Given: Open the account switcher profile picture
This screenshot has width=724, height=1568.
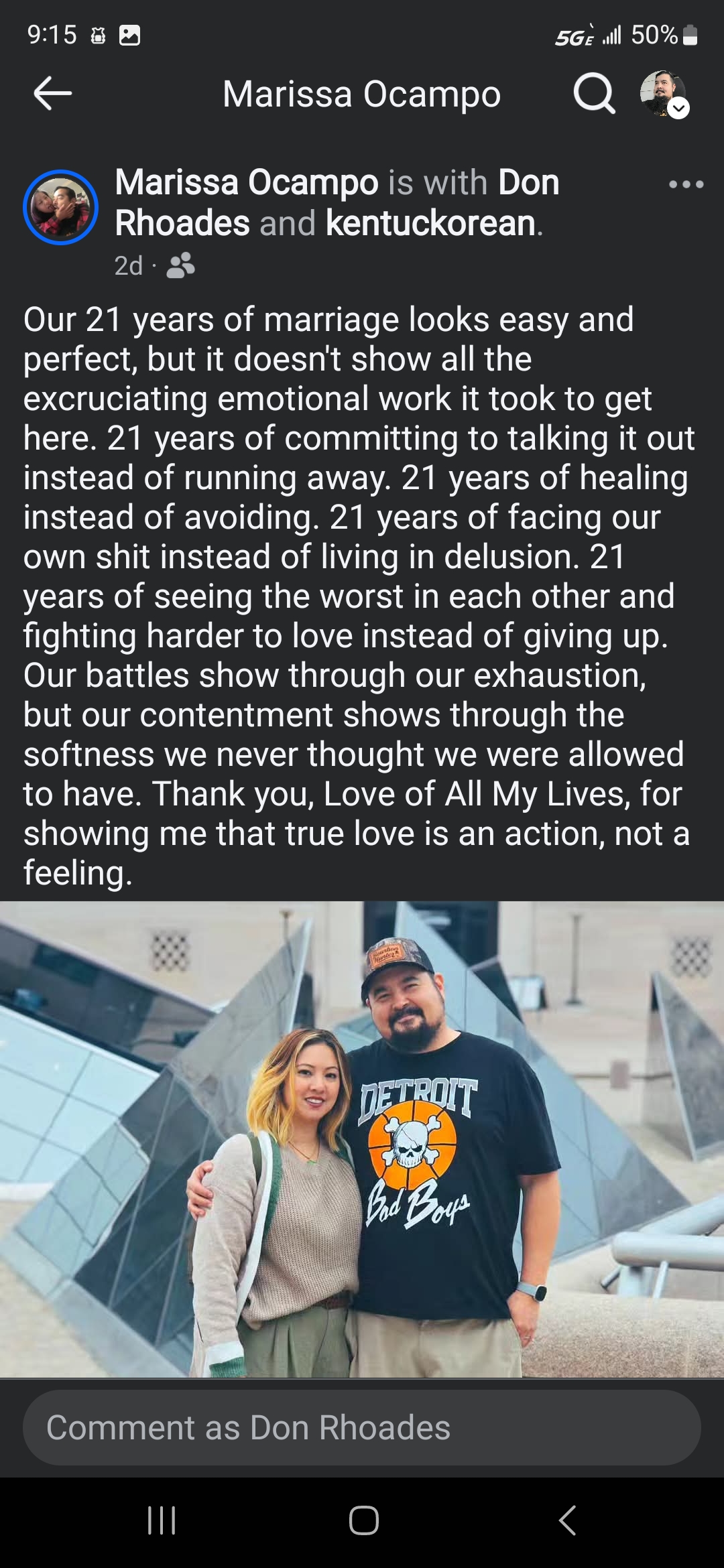Looking at the screenshot, I should click(x=664, y=94).
